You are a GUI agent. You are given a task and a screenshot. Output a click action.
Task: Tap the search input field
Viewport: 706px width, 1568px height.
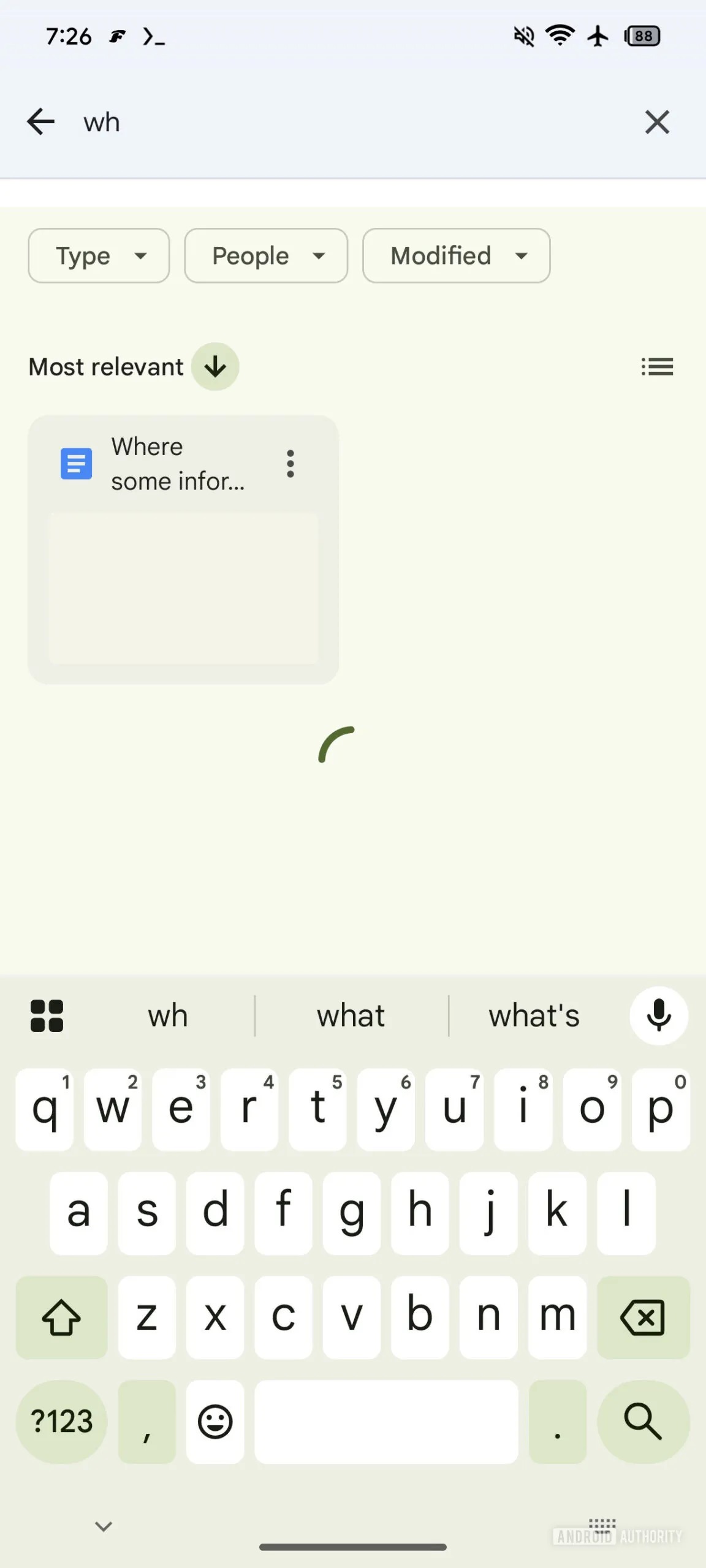pos(245,121)
